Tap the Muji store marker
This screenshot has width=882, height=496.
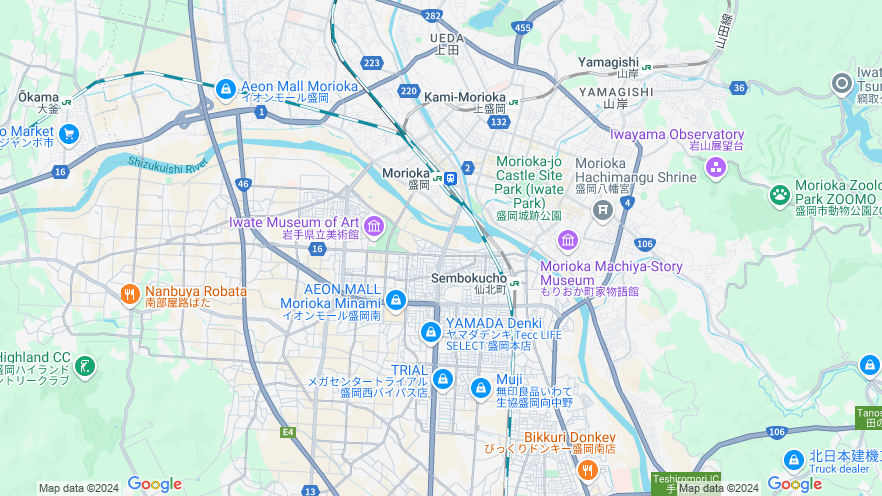pyautogui.click(x=481, y=386)
